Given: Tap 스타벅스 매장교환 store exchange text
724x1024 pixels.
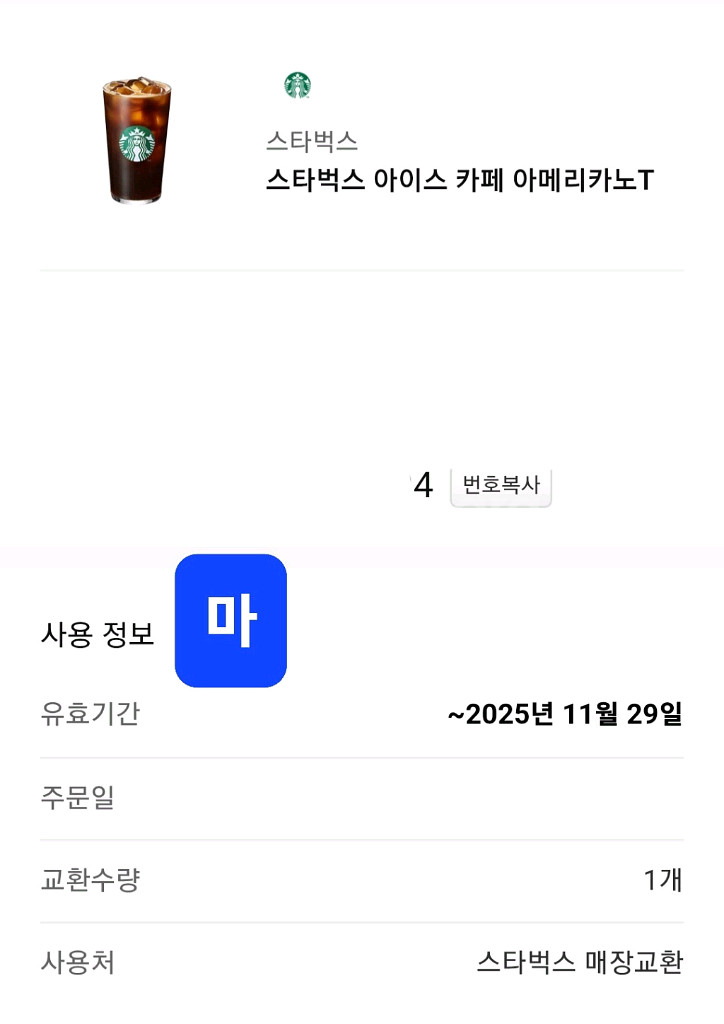Looking at the screenshot, I should [x=580, y=962].
